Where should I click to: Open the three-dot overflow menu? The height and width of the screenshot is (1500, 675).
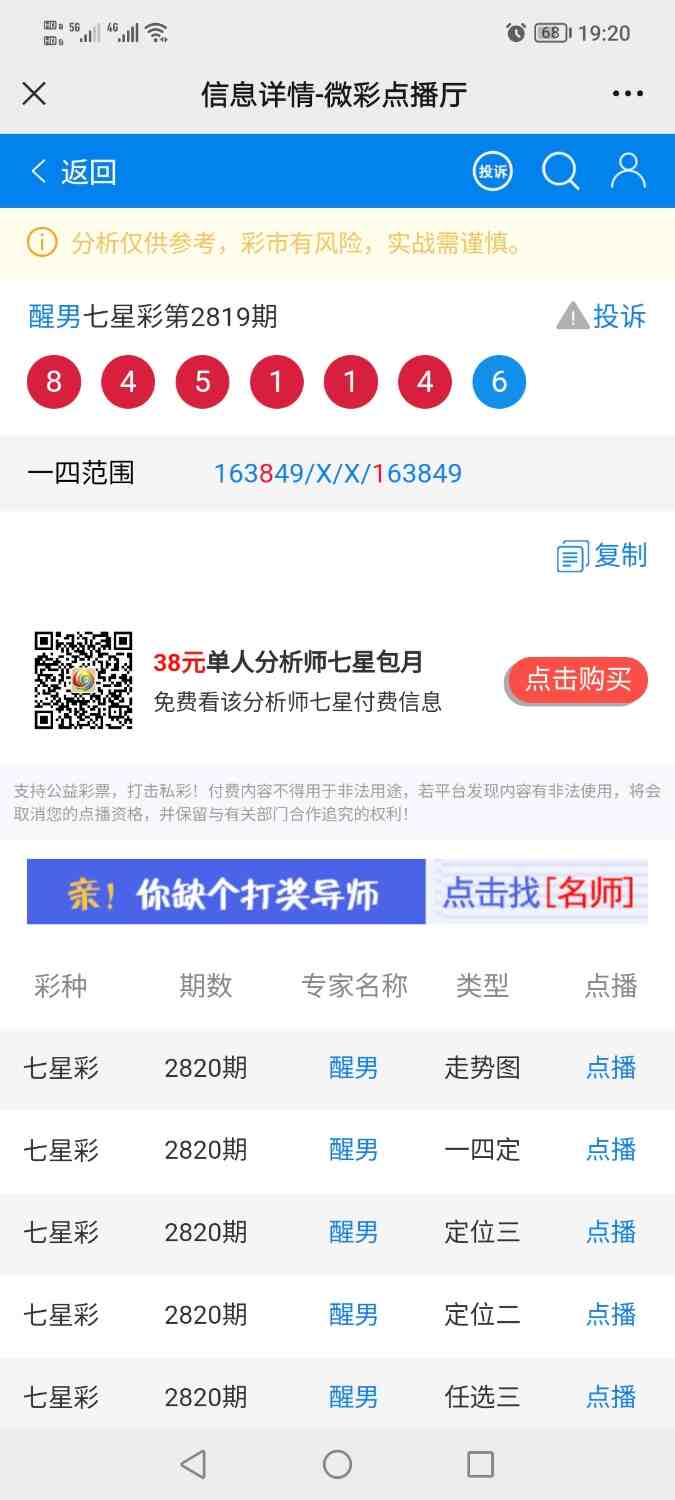(x=628, y=94)
